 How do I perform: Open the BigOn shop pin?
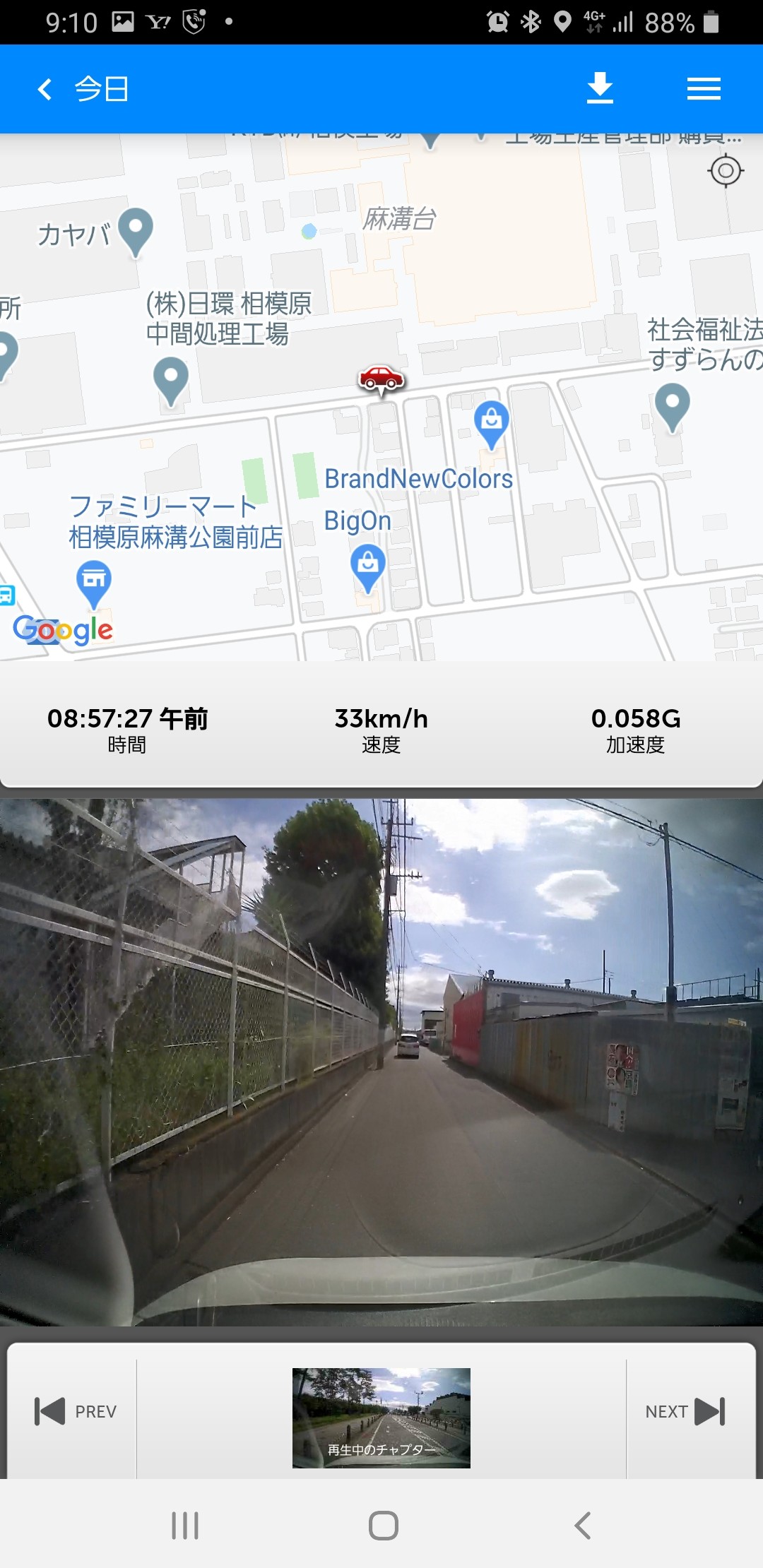(368, 566)
